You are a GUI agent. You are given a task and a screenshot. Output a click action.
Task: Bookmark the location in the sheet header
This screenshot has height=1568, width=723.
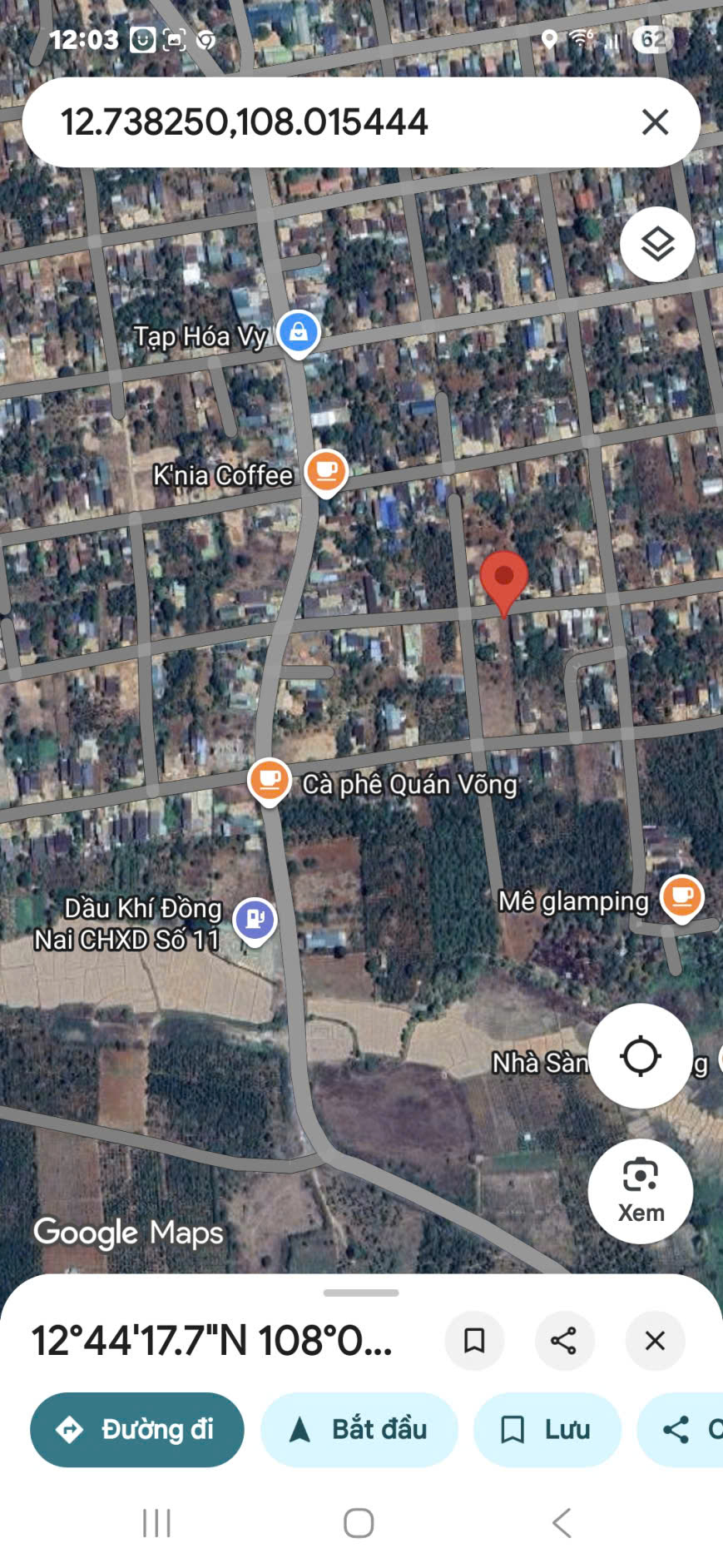pyautogui.click(x=474, y=1341)
